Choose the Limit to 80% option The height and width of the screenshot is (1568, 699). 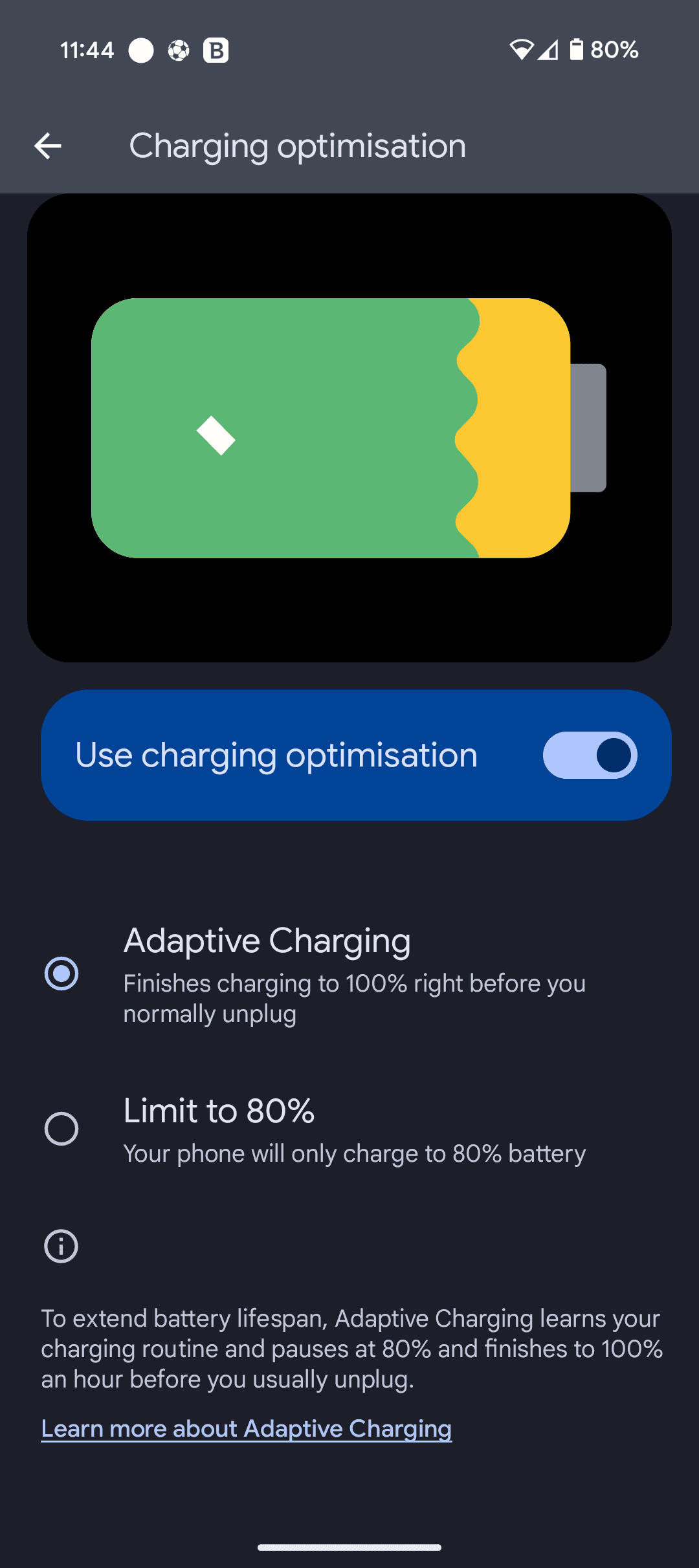pos(61,1129)
